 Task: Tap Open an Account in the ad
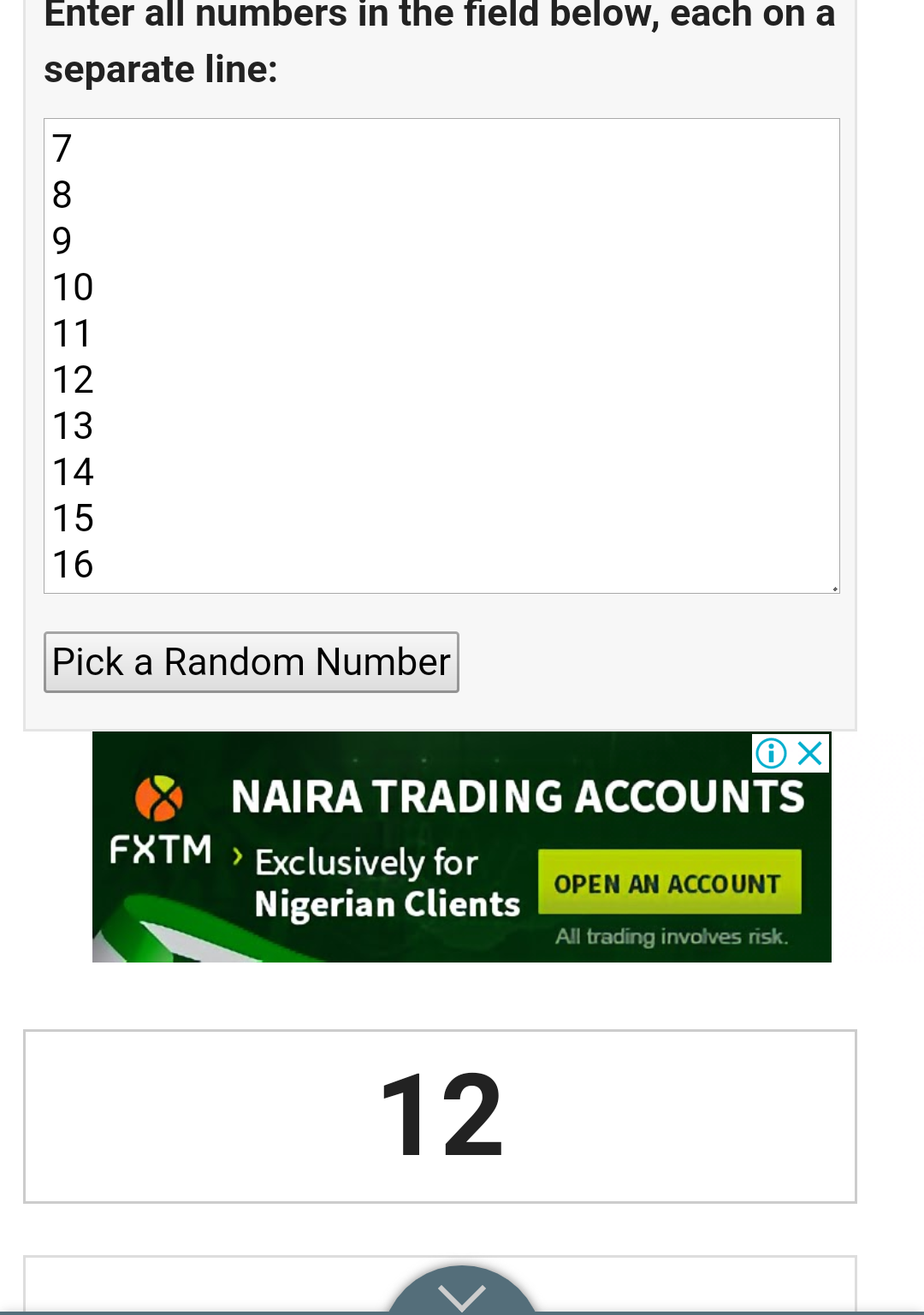[669, 883]
